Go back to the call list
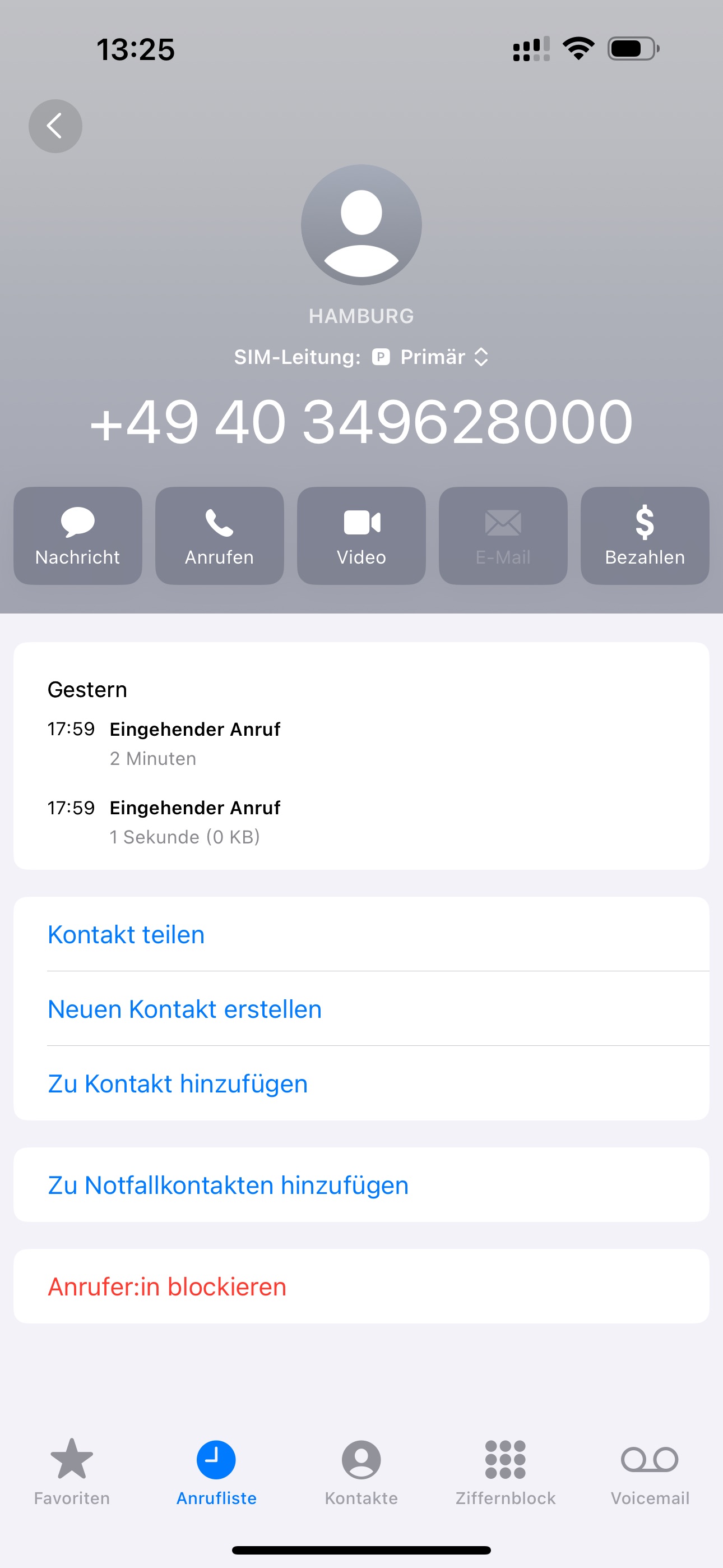Viewport: 723px width, 1568px height. [x=55, y=126]
